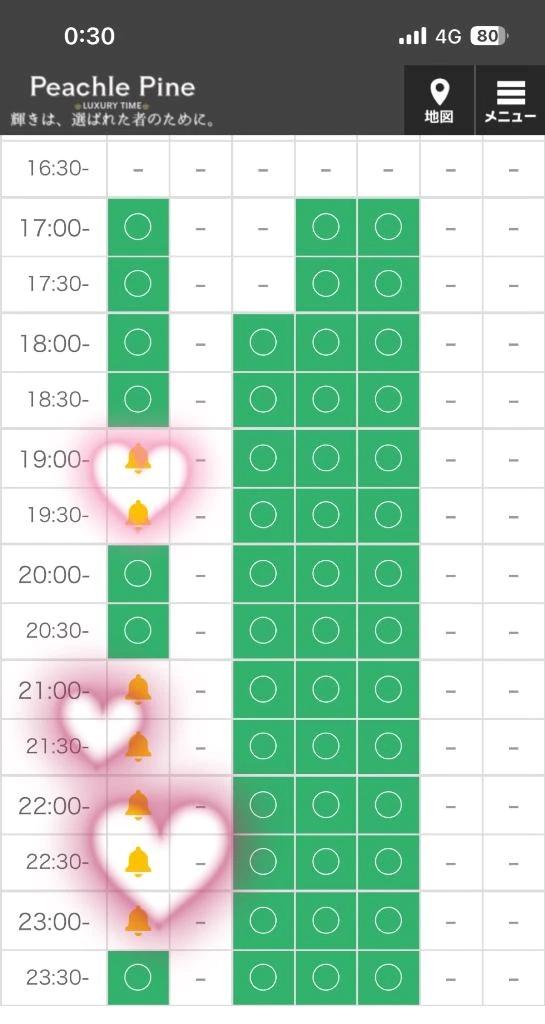Request notification with the 22:30 bell
The height and width of the screenshot is (1024, 545).
click(x=138, y=861)
